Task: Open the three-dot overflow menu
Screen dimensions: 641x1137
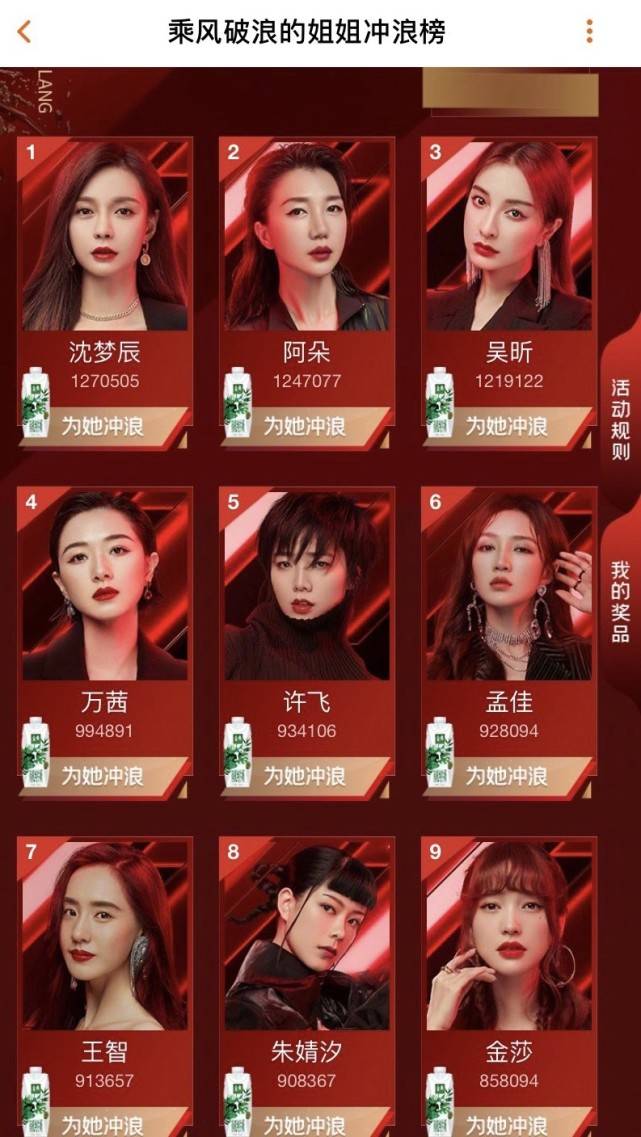Action: click(x=589, y=31)
